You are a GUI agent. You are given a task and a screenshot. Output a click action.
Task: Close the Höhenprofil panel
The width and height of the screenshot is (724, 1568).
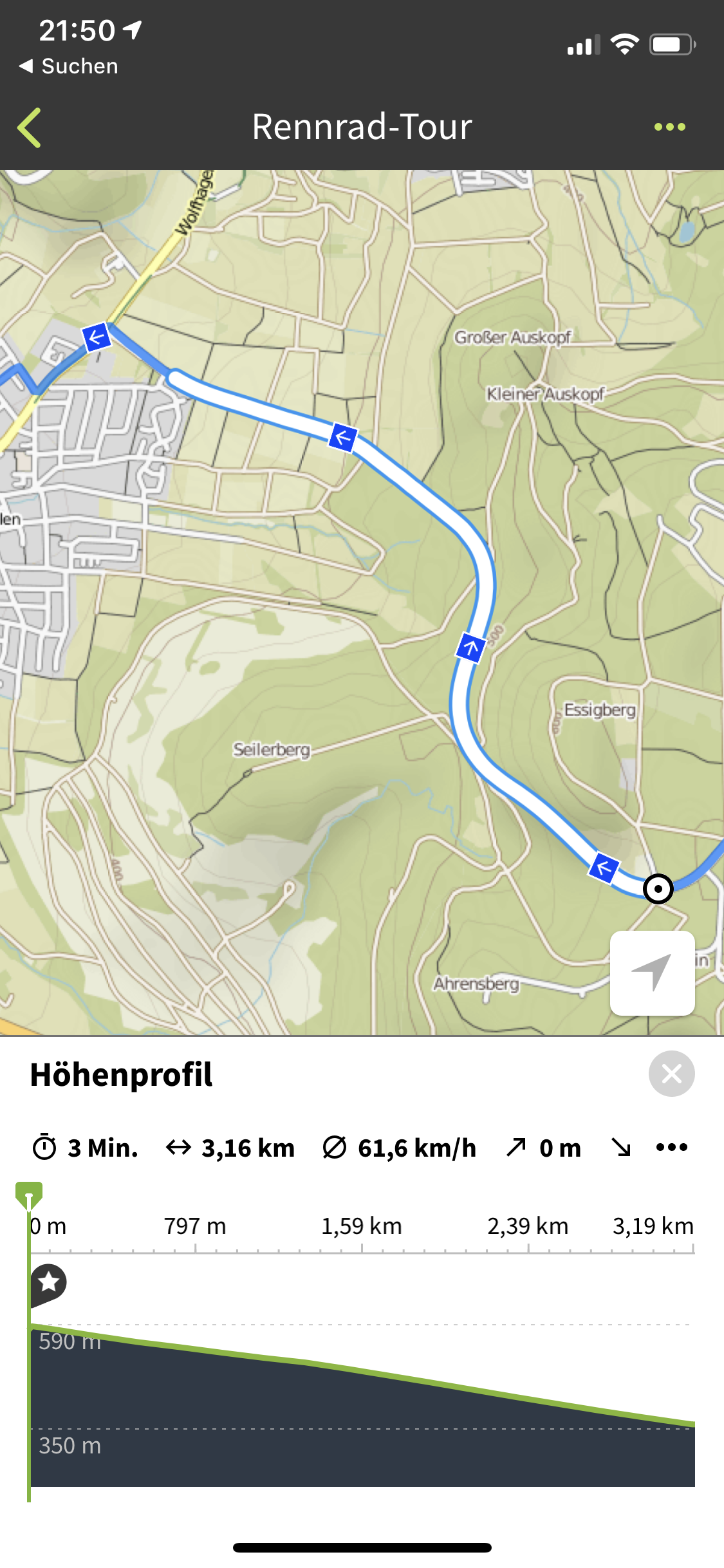click(671, 1074)
